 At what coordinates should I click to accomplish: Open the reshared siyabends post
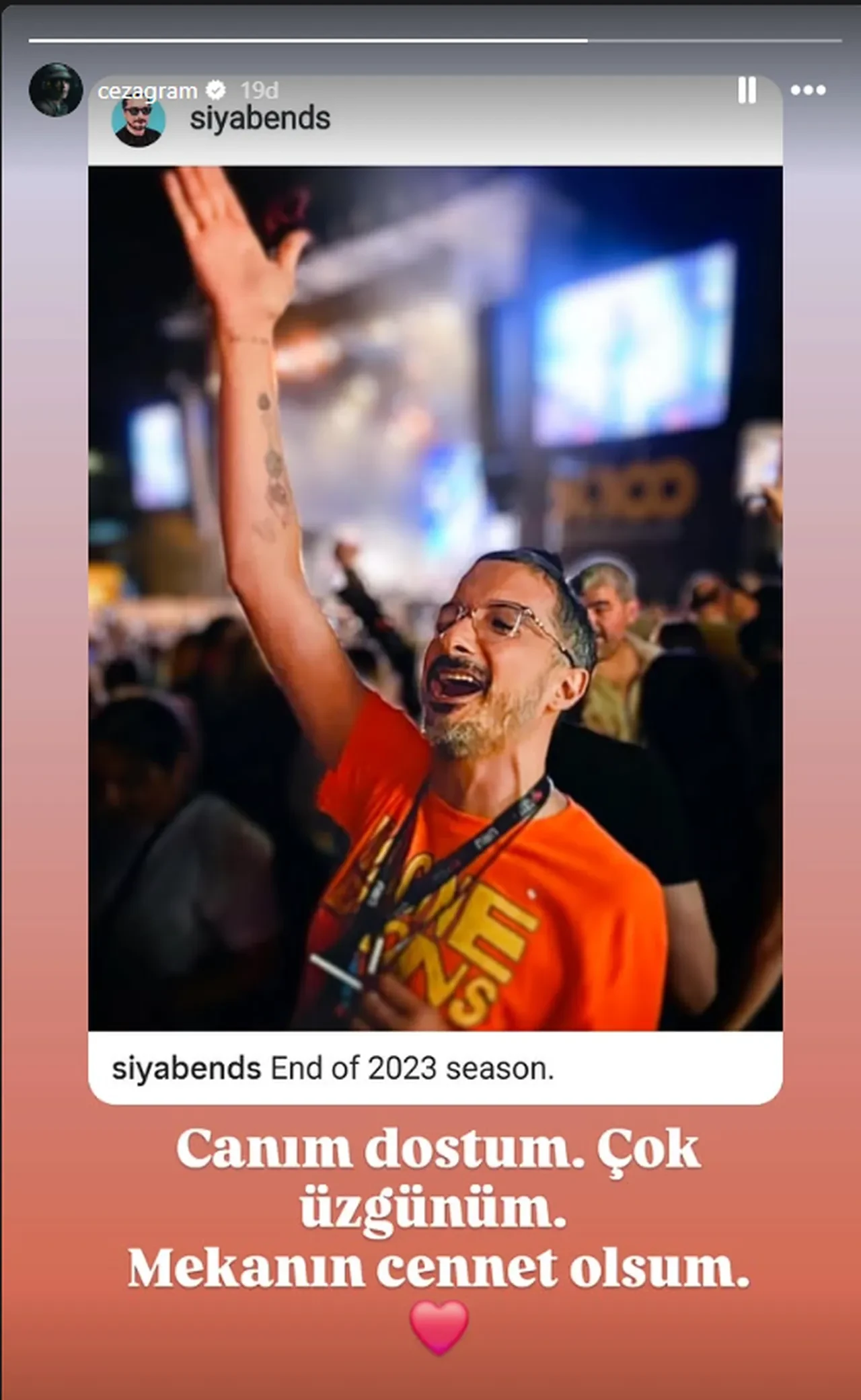tap(435, 598)
